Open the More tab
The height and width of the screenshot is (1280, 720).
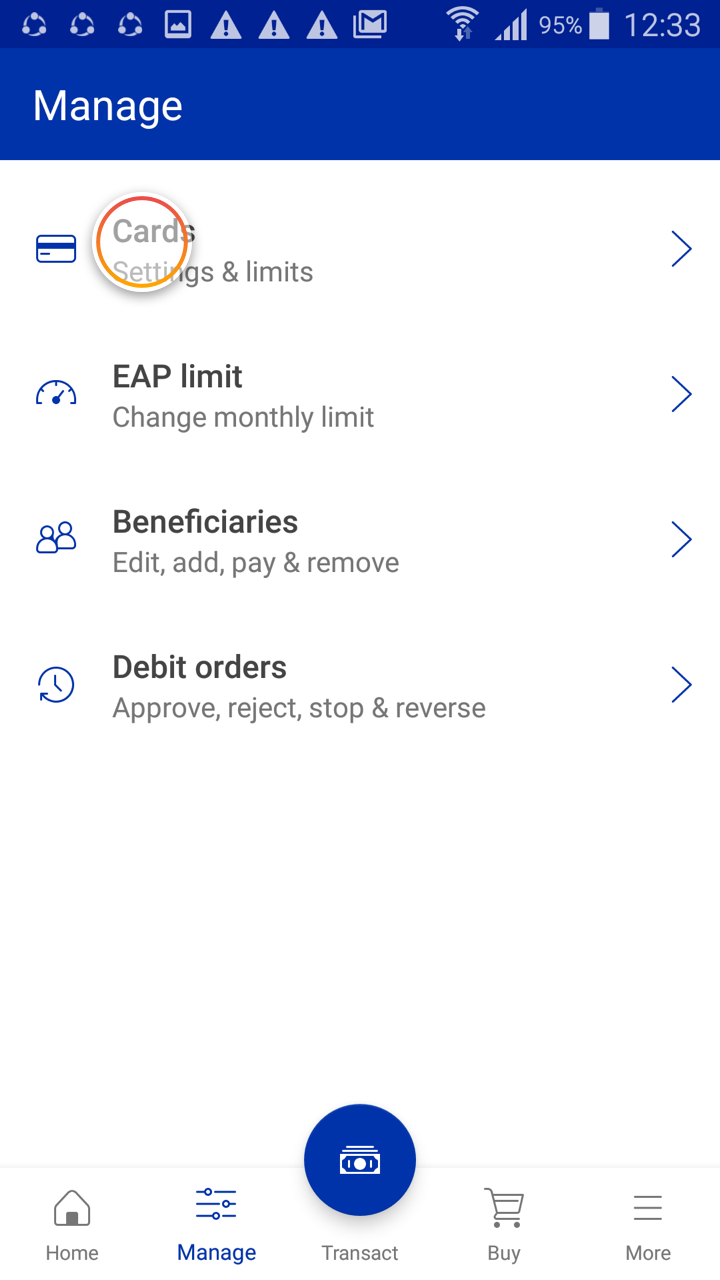[648, 1225]
